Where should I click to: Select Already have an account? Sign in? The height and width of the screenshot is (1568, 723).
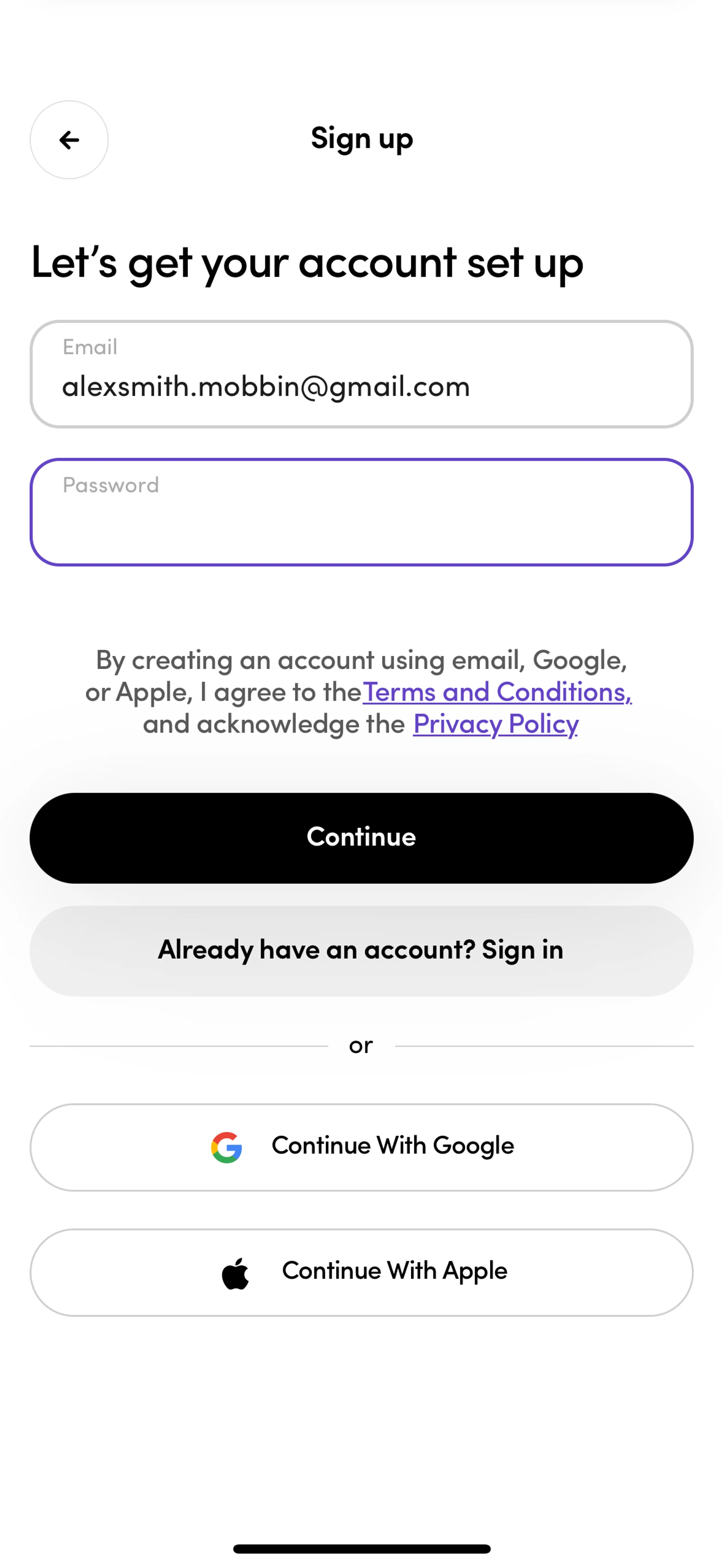point(361,951)
